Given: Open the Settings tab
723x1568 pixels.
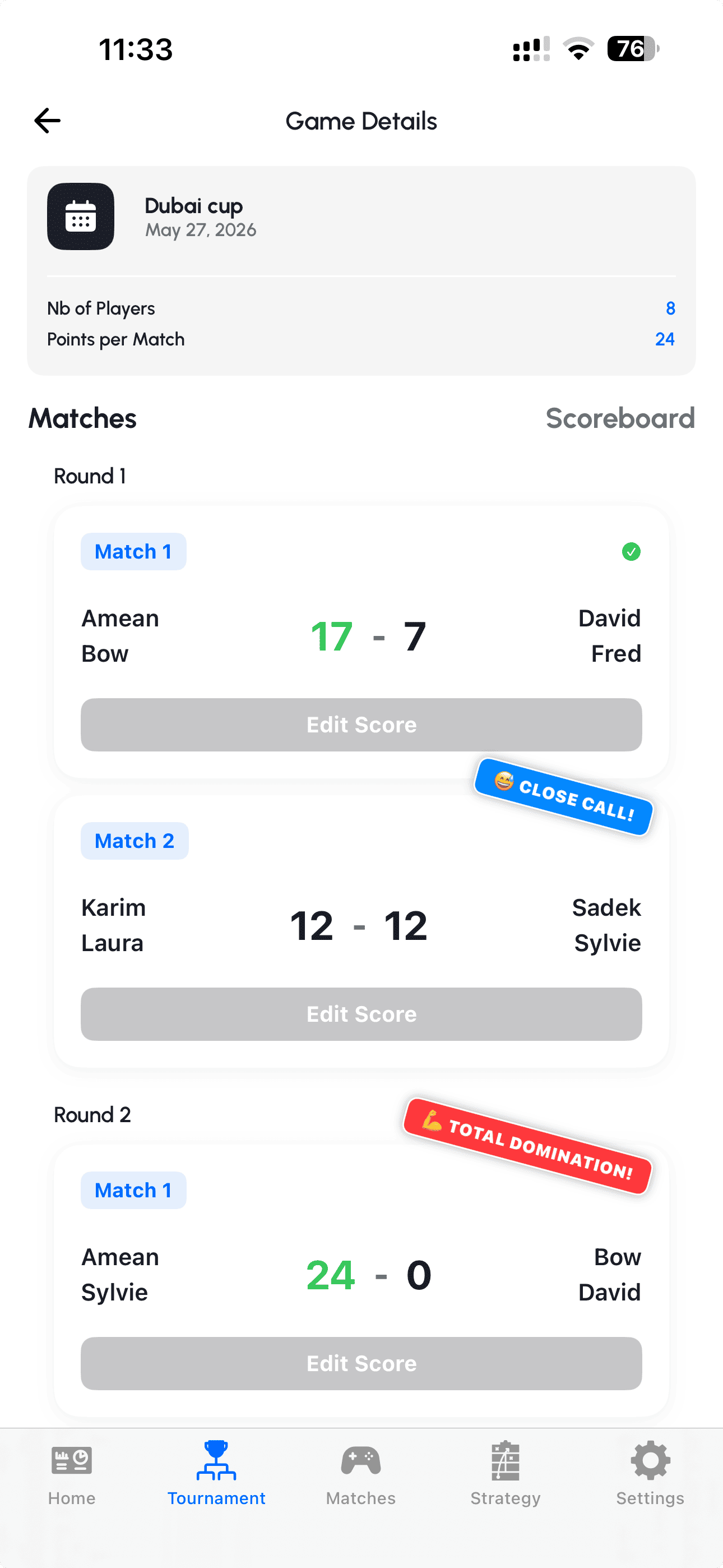Looking at the screenshot, I should 650,1473.
